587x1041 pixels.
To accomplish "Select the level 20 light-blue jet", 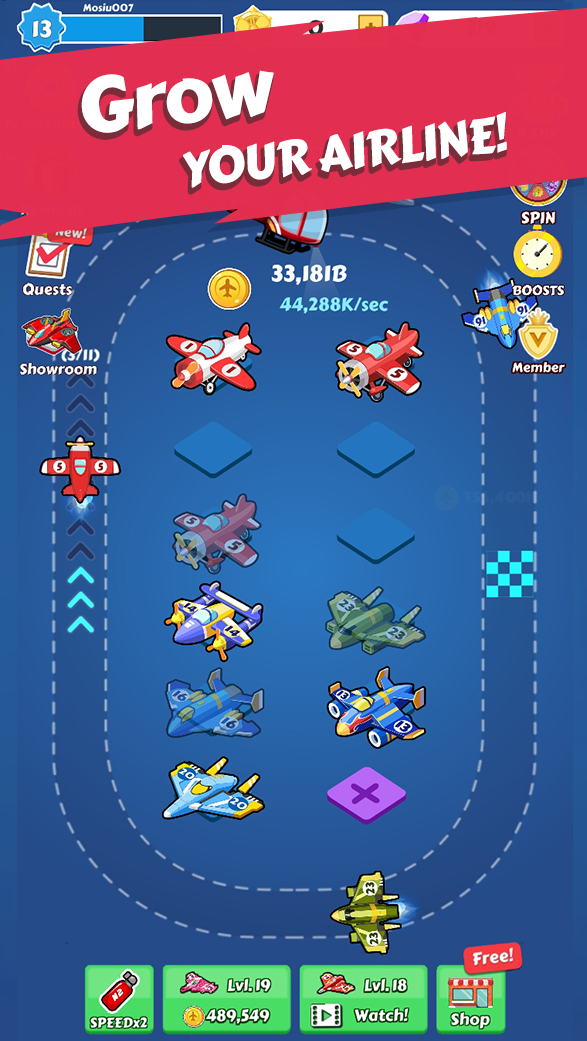I will pyautogui.click(x=212, y=790).
